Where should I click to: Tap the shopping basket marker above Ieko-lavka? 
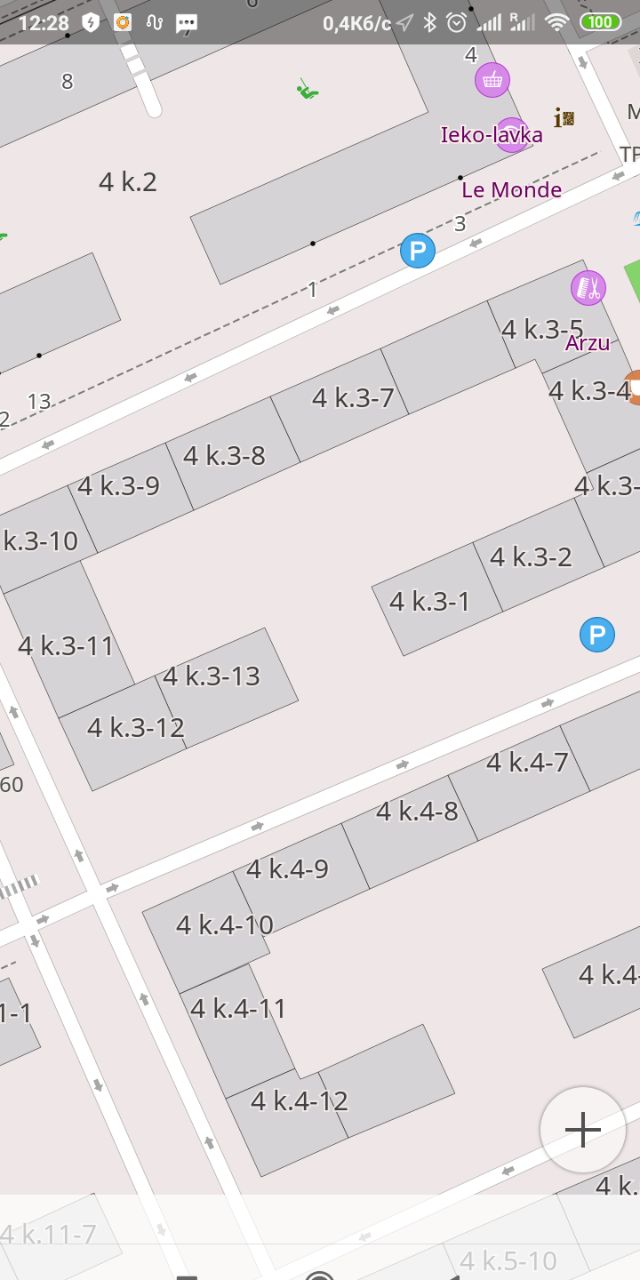[x=492, y=79]
